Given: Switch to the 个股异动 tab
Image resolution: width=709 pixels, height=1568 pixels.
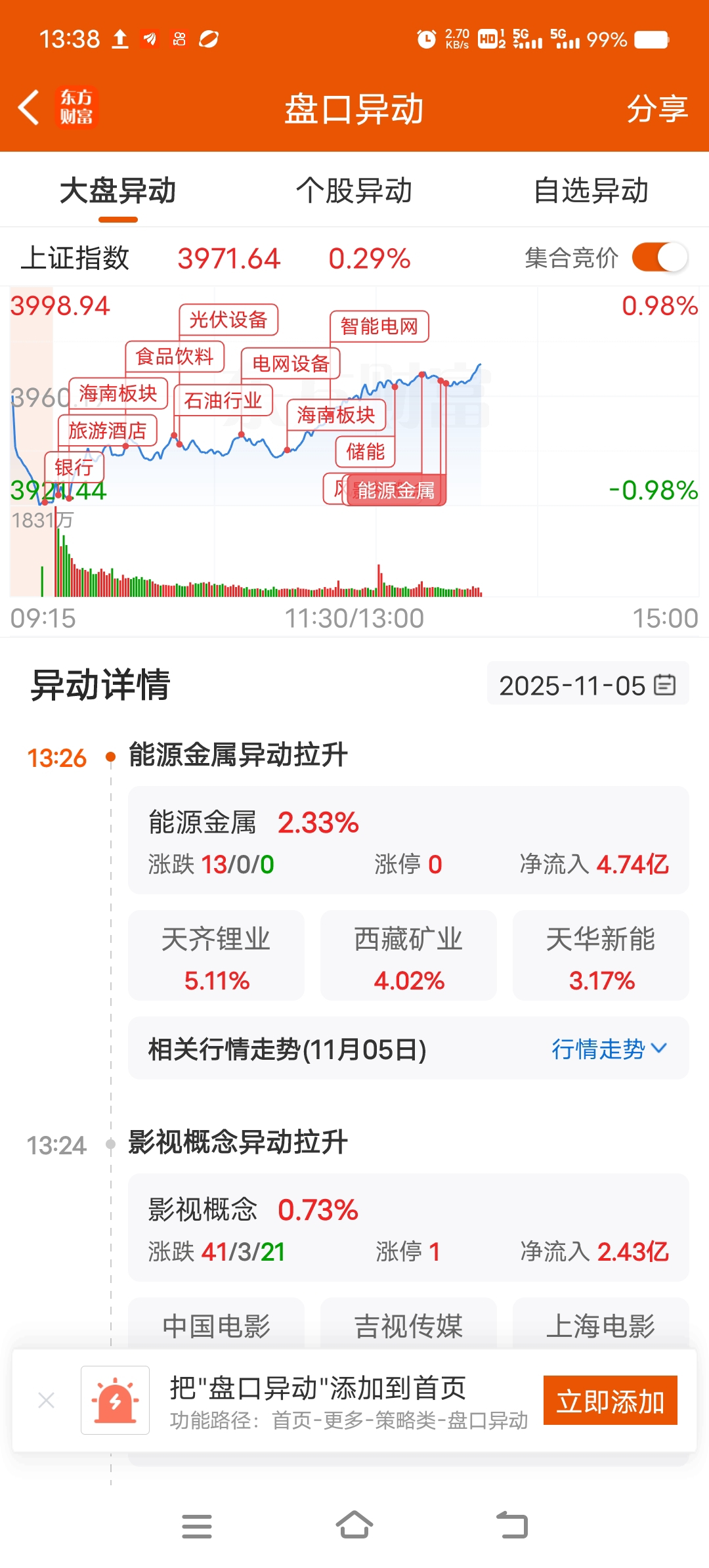Looking at the screenshot, I should pos(354,191).
